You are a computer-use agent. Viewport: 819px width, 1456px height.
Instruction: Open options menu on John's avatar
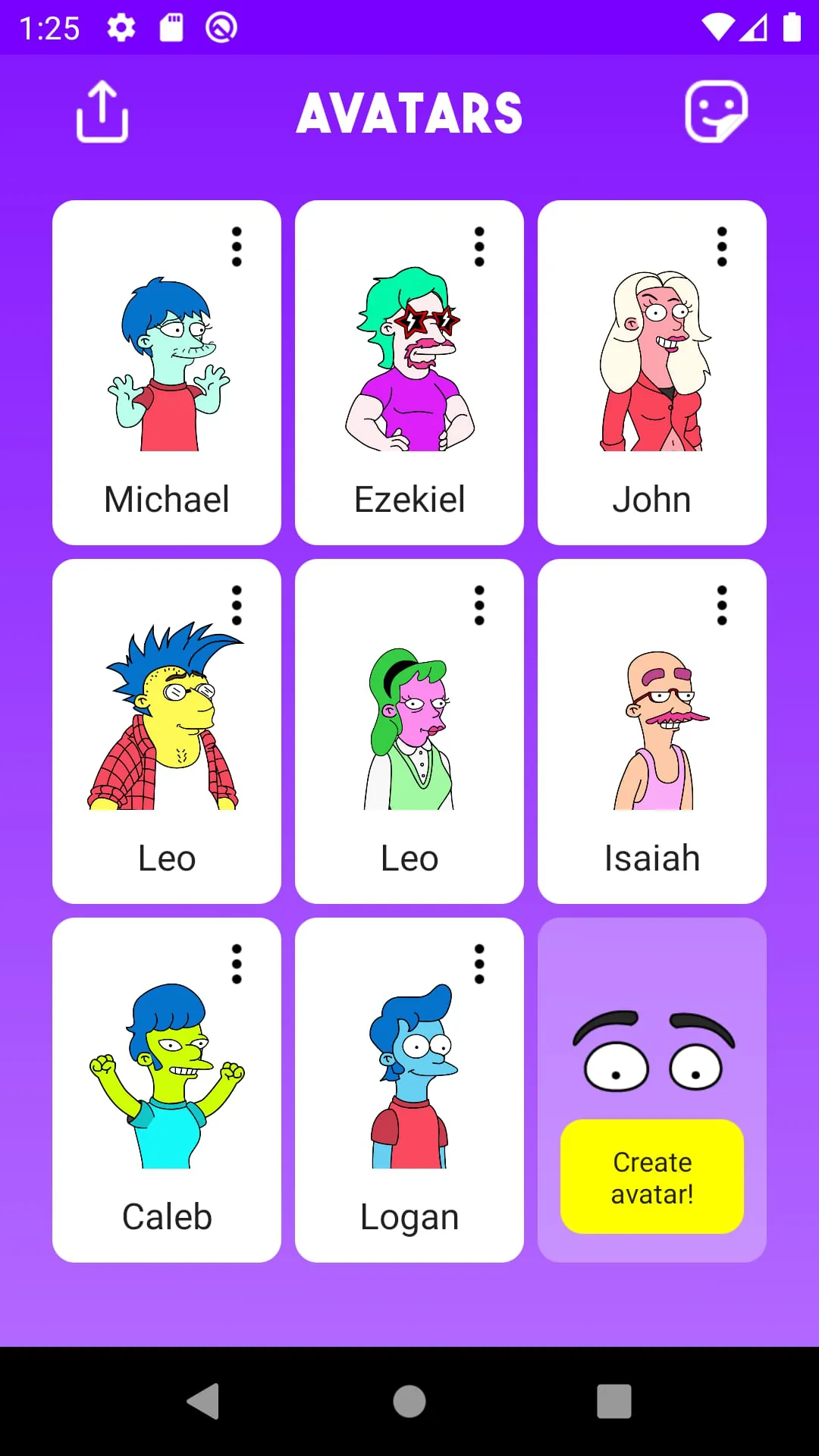coord(721,246)
